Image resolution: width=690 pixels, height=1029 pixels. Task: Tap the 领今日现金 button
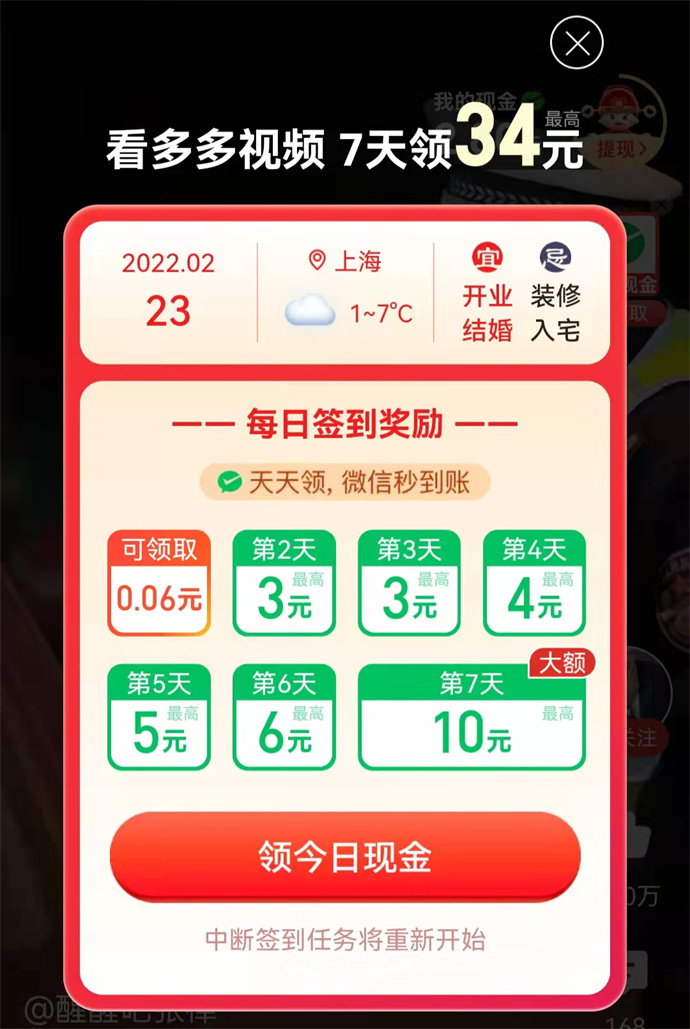coord(345,858)
